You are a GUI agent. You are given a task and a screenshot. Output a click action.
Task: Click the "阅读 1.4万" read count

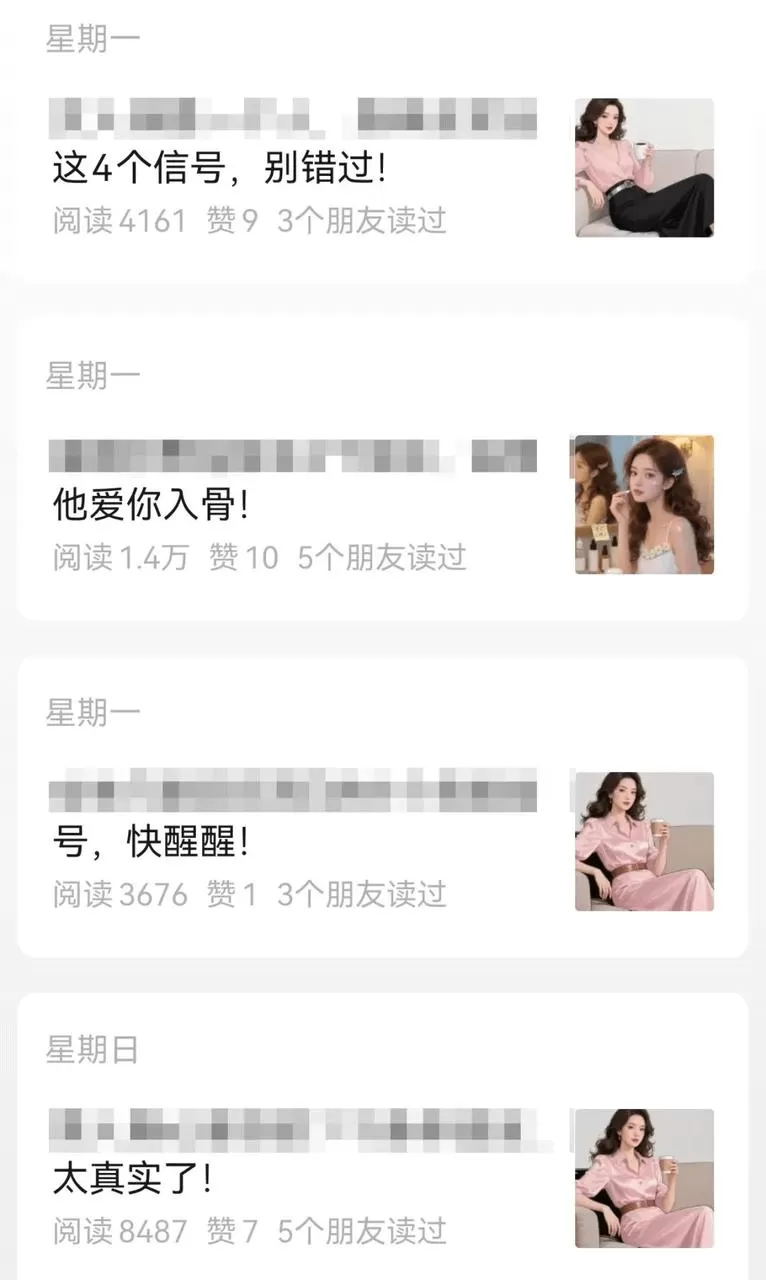(x=125, y=557)
